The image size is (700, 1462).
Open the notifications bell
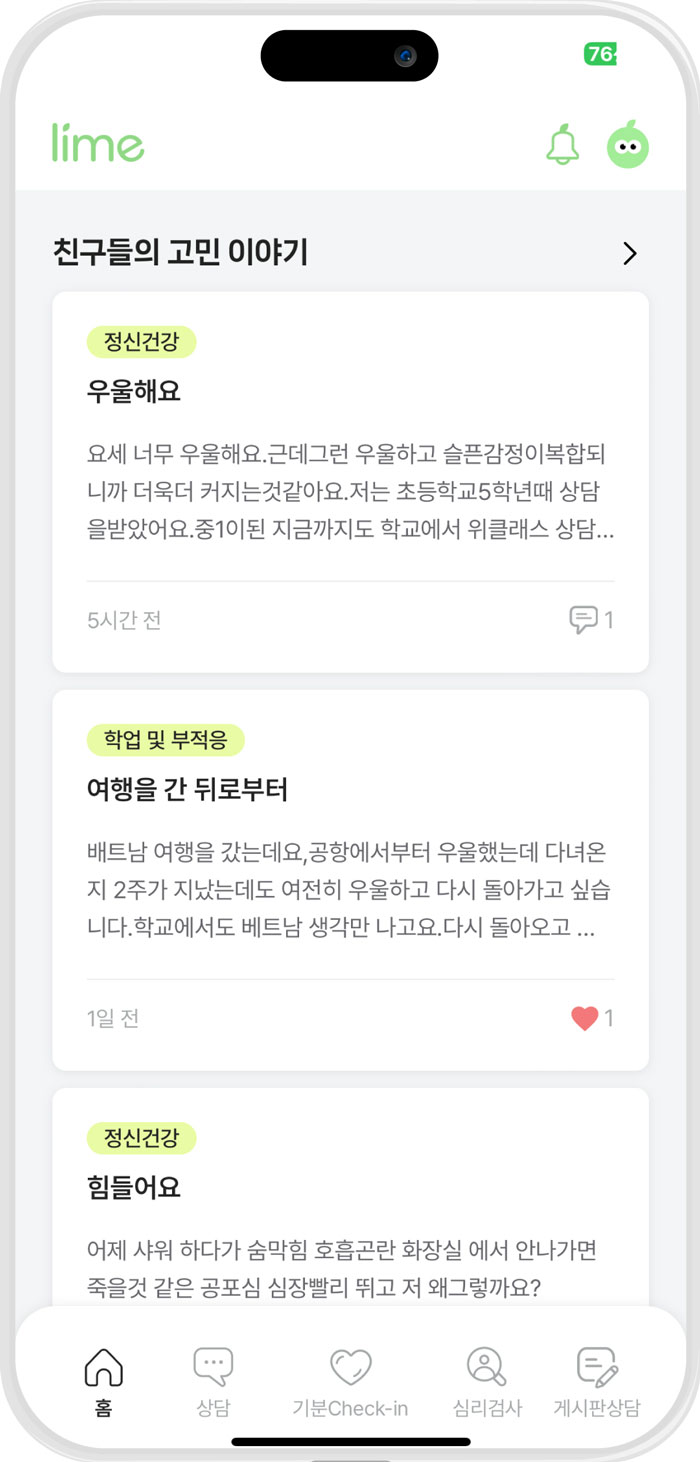click(x=562, y=146)
